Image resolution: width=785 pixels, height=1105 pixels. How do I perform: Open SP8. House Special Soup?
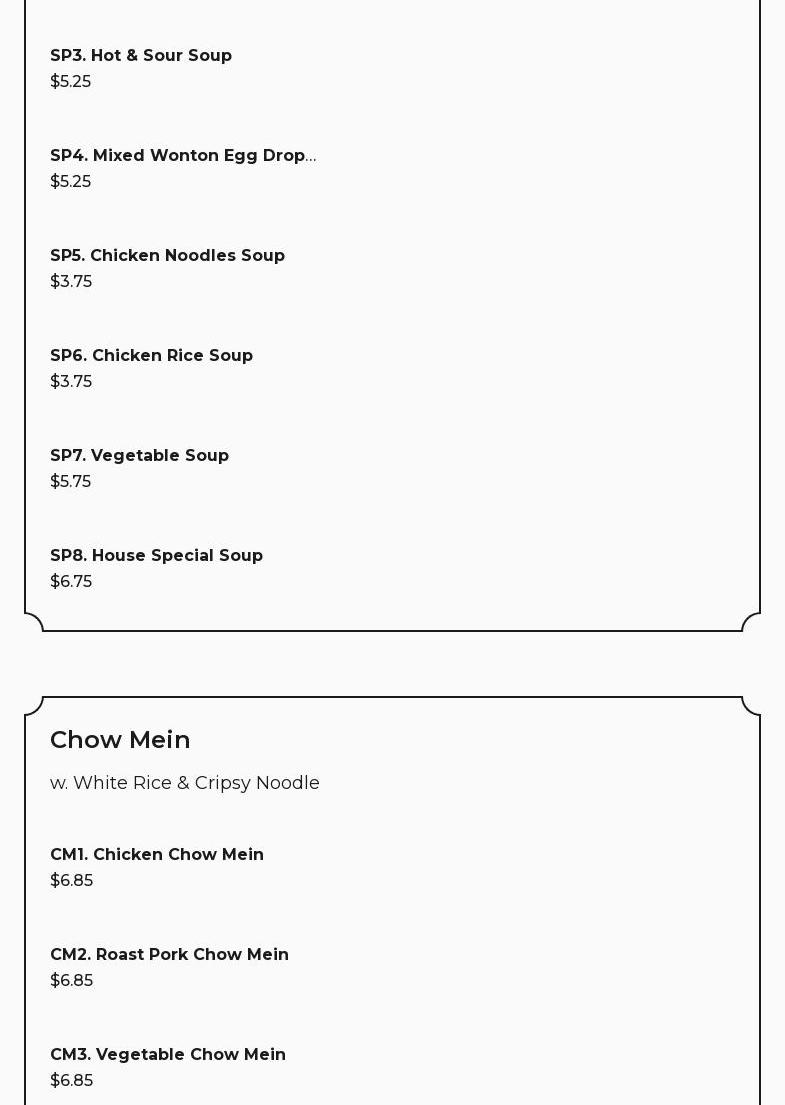point(156,556)
